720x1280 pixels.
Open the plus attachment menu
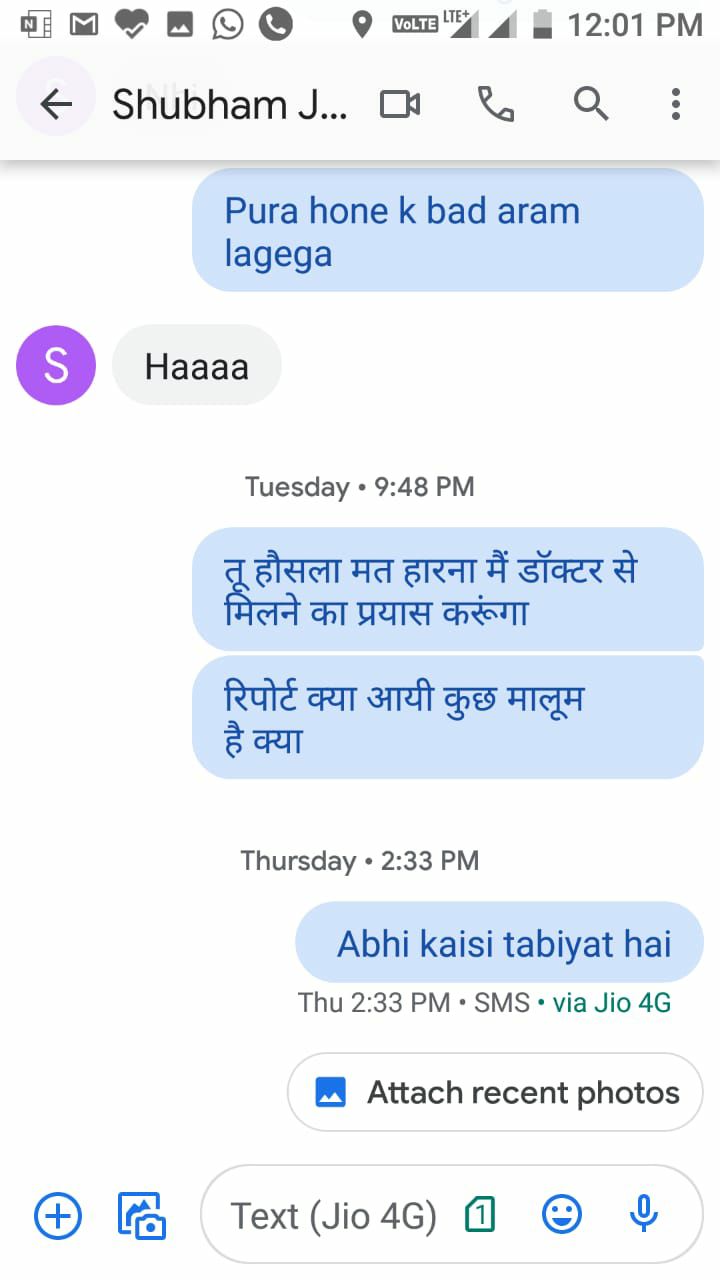pyautogui.click(x=58, y=1216)
